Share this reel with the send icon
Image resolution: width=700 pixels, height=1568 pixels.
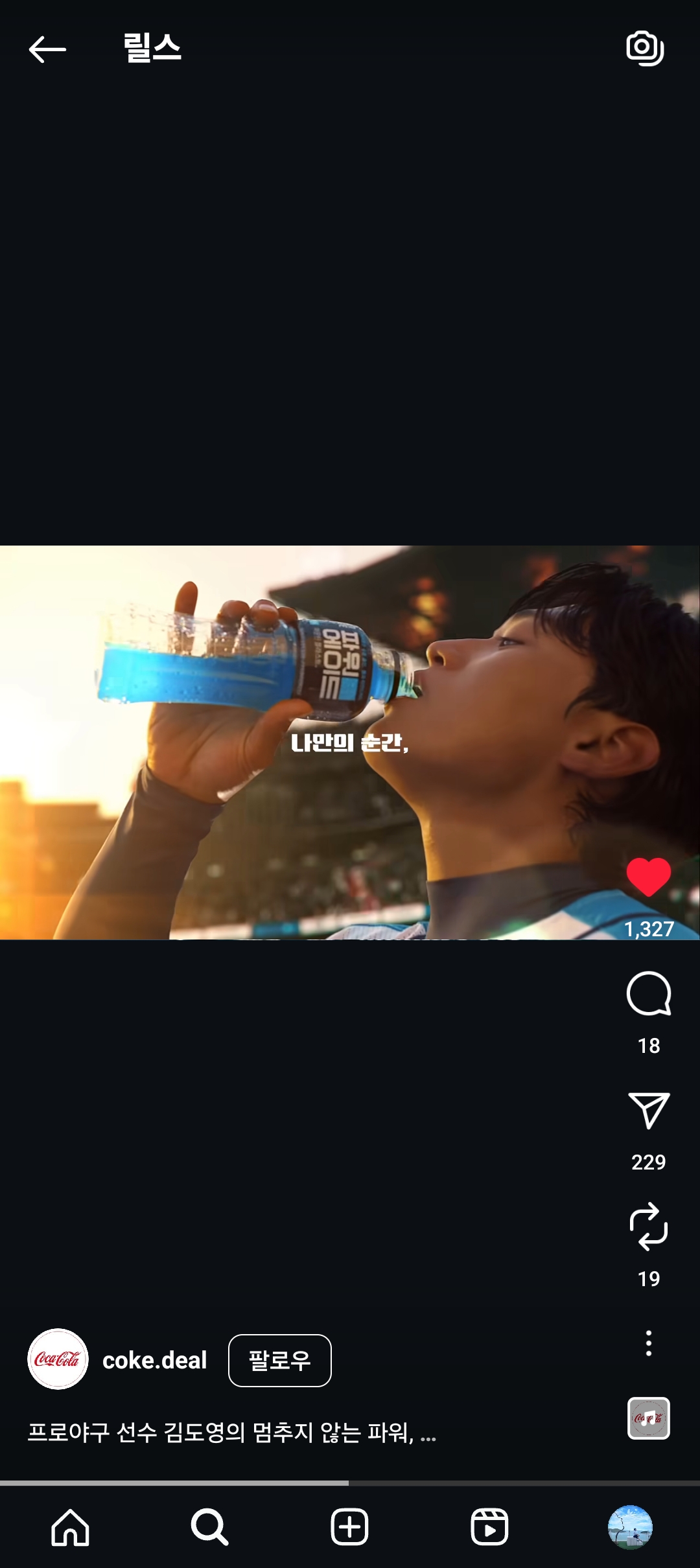(648, 1111)
